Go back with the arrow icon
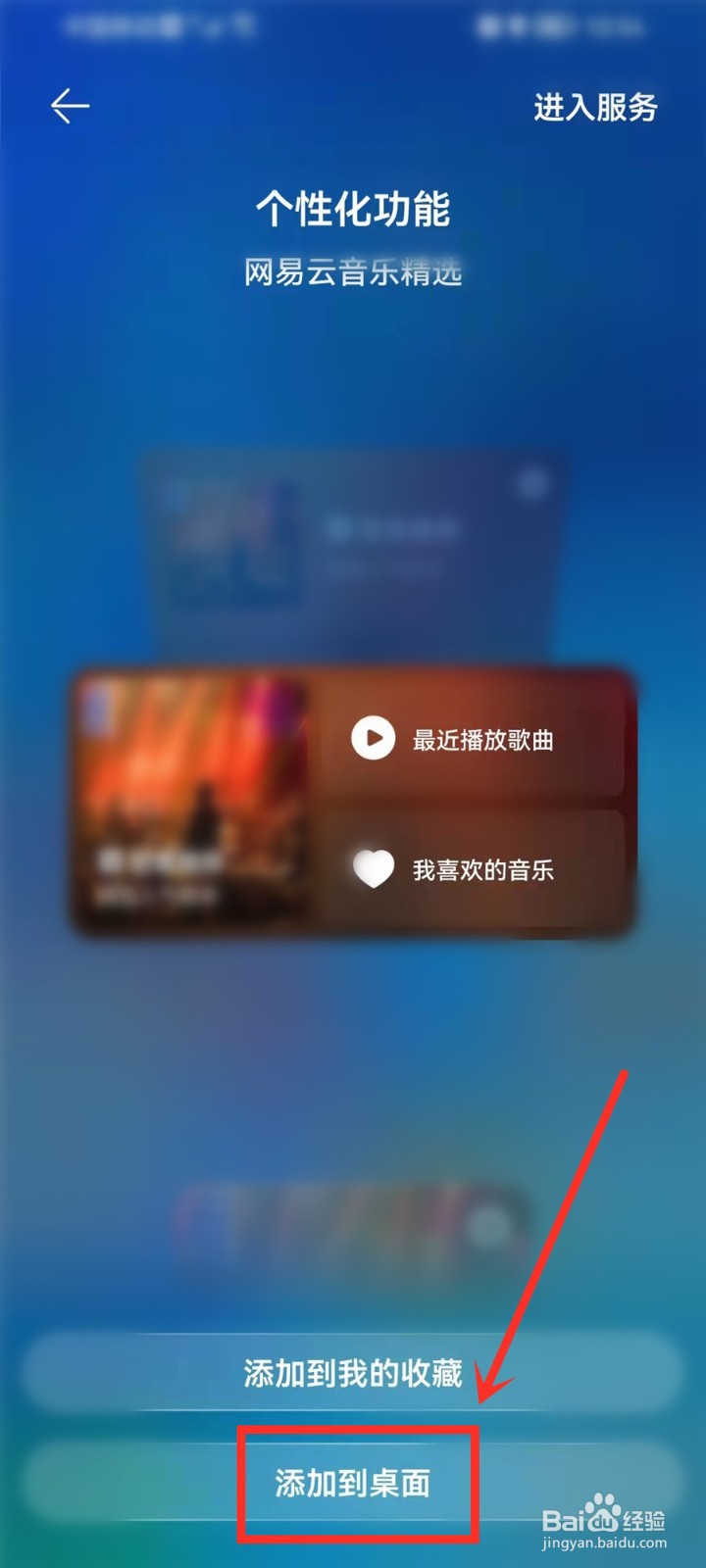Screen dimensions: 706x1568 pyautogui.click(x=71, y=106)
